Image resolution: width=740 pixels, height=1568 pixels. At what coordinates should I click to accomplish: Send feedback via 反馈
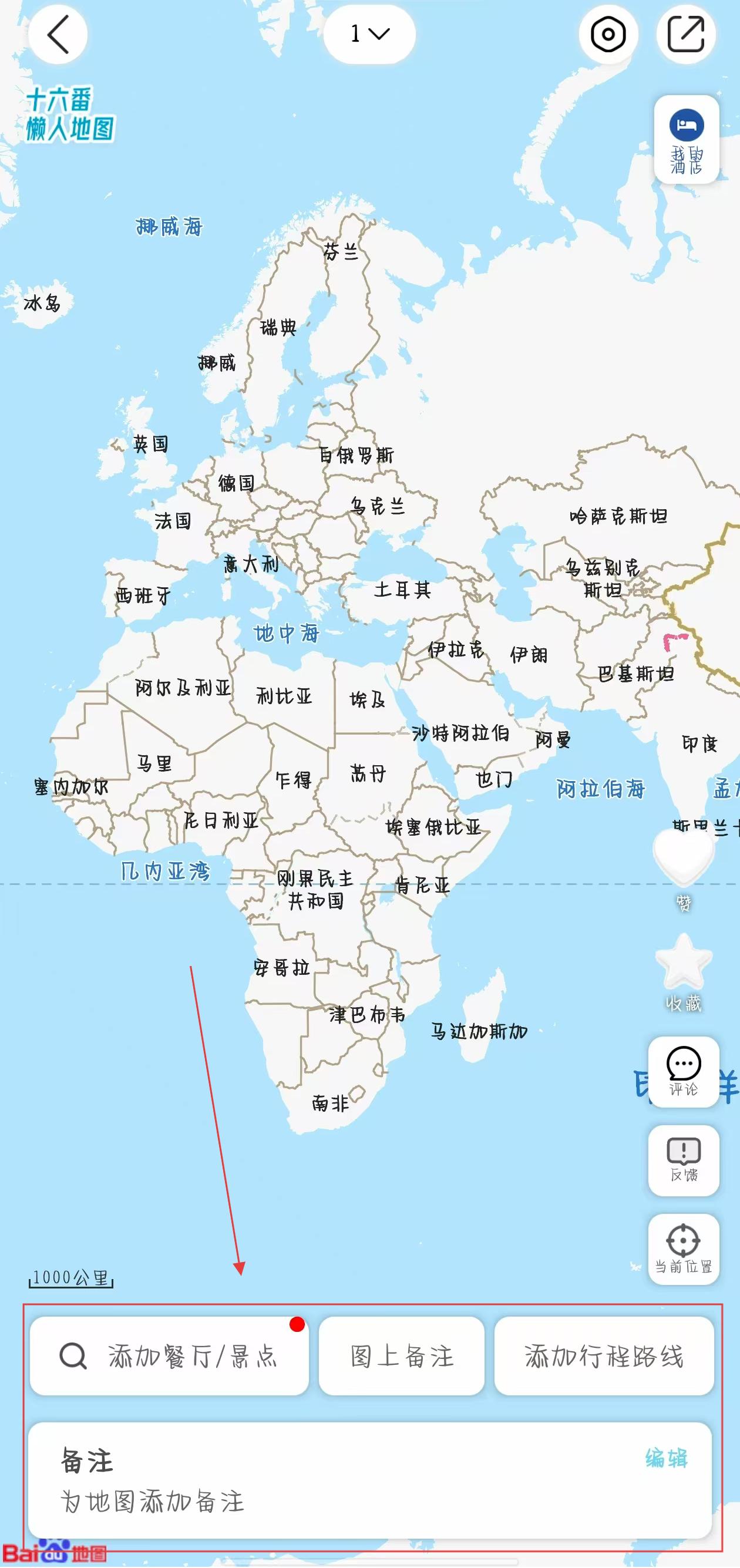(684, 1160)
